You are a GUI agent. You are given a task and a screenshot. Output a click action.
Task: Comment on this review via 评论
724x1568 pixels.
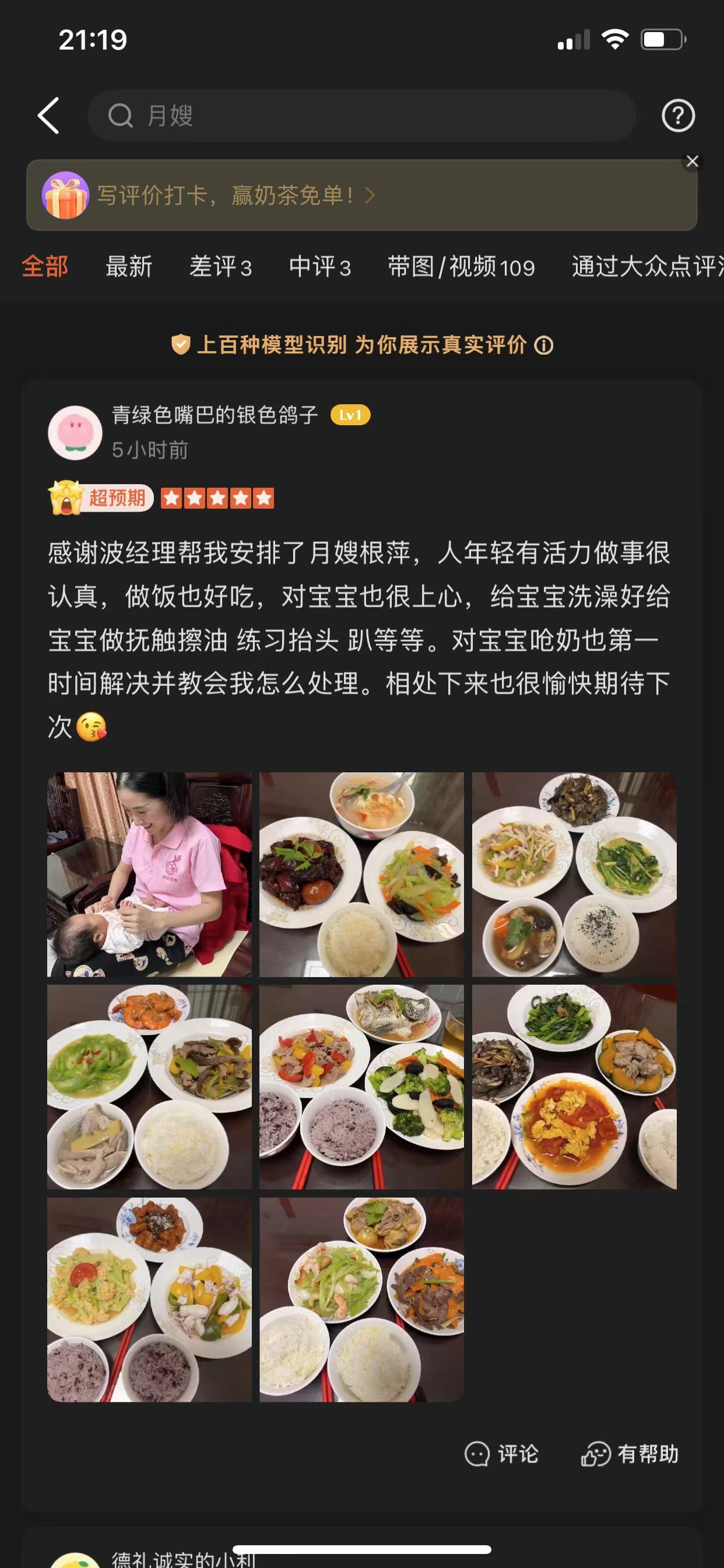pos(501,1454)
